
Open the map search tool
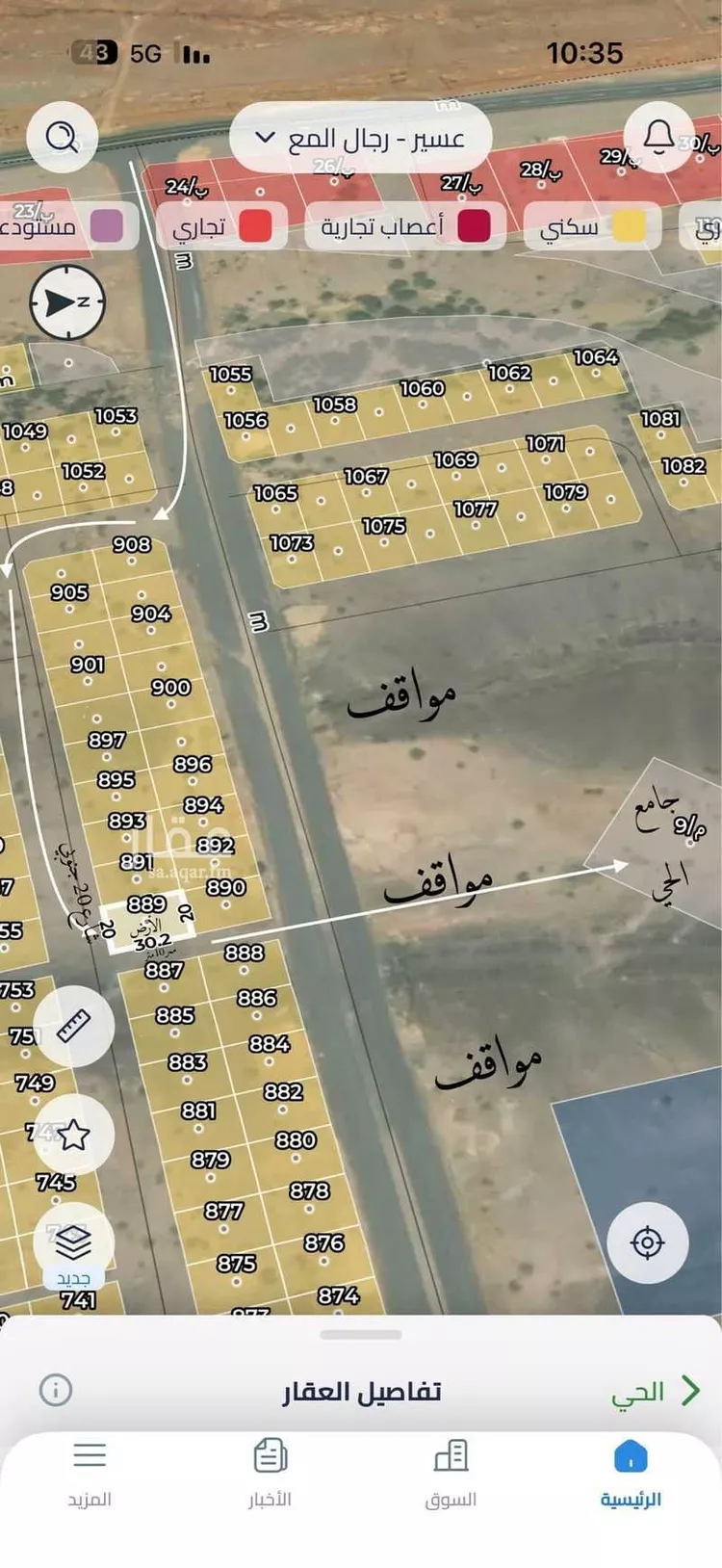point(61,138)
